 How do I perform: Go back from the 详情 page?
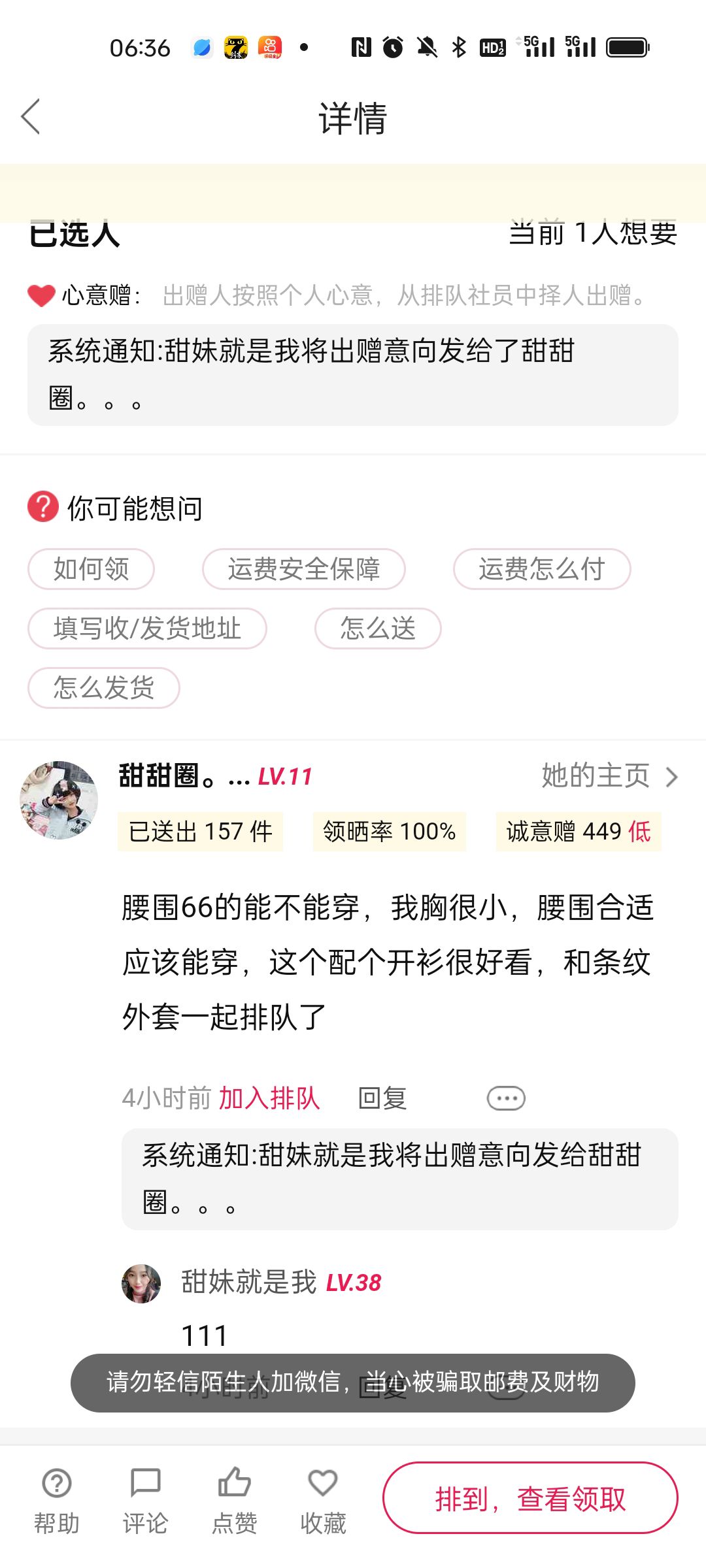pos(31,117)
